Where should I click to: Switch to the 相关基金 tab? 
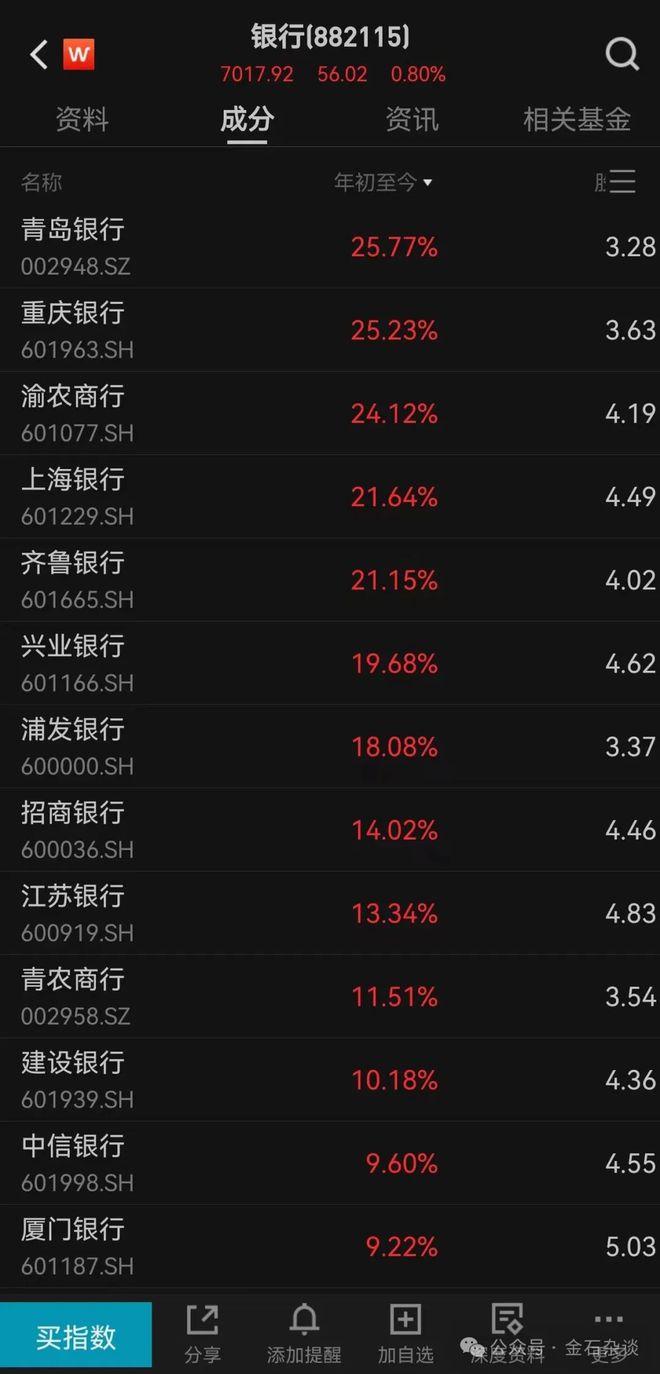(x=577, y=120)
